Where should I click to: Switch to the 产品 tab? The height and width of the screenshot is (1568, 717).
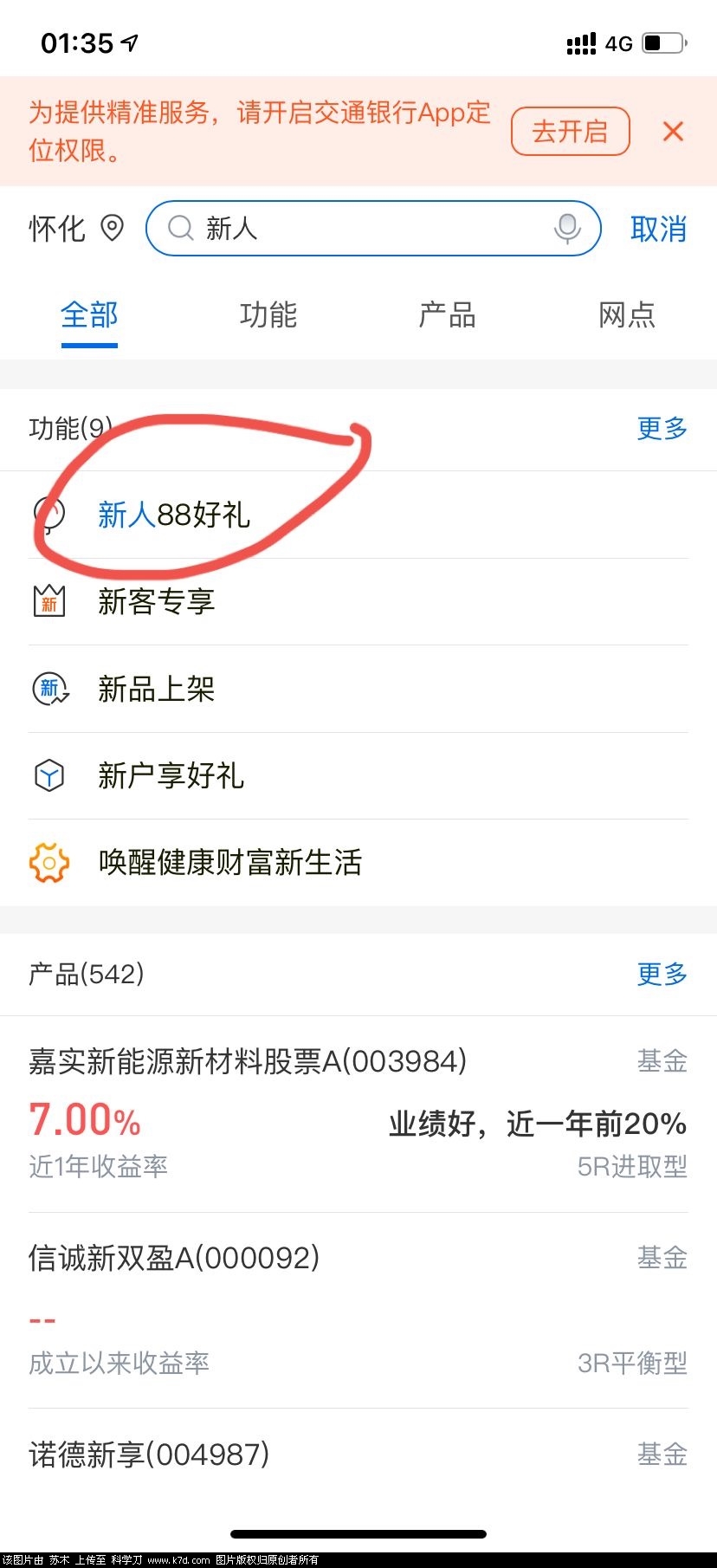tap(447, 315)
